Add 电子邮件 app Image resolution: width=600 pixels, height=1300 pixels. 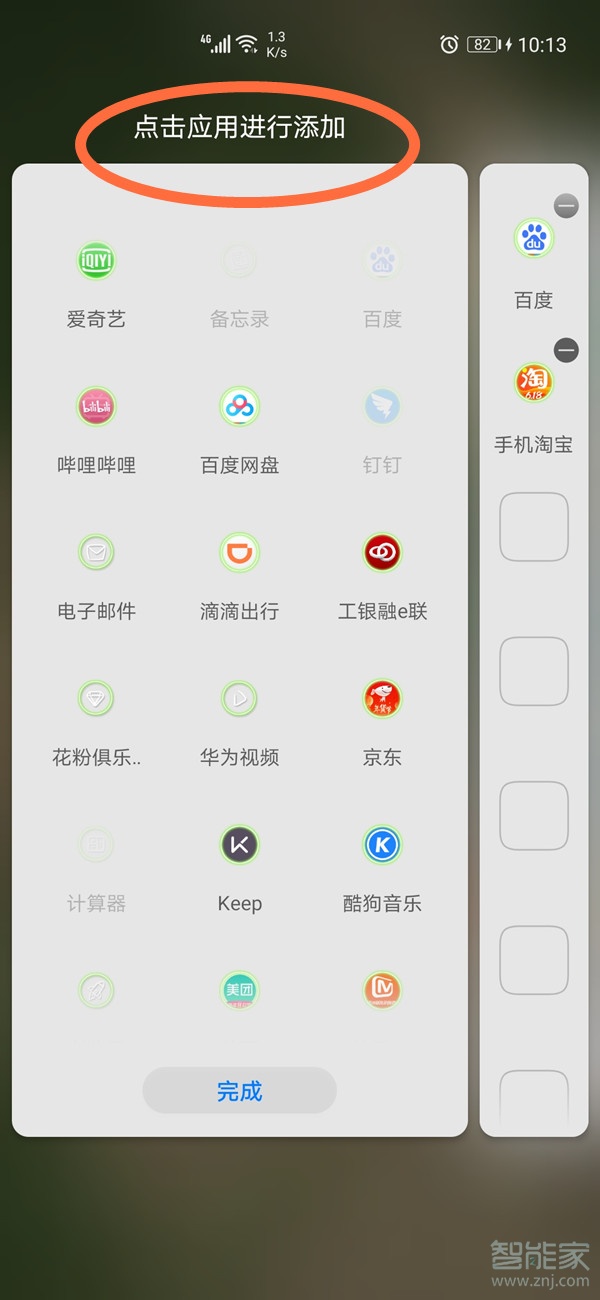coord(97,553)
